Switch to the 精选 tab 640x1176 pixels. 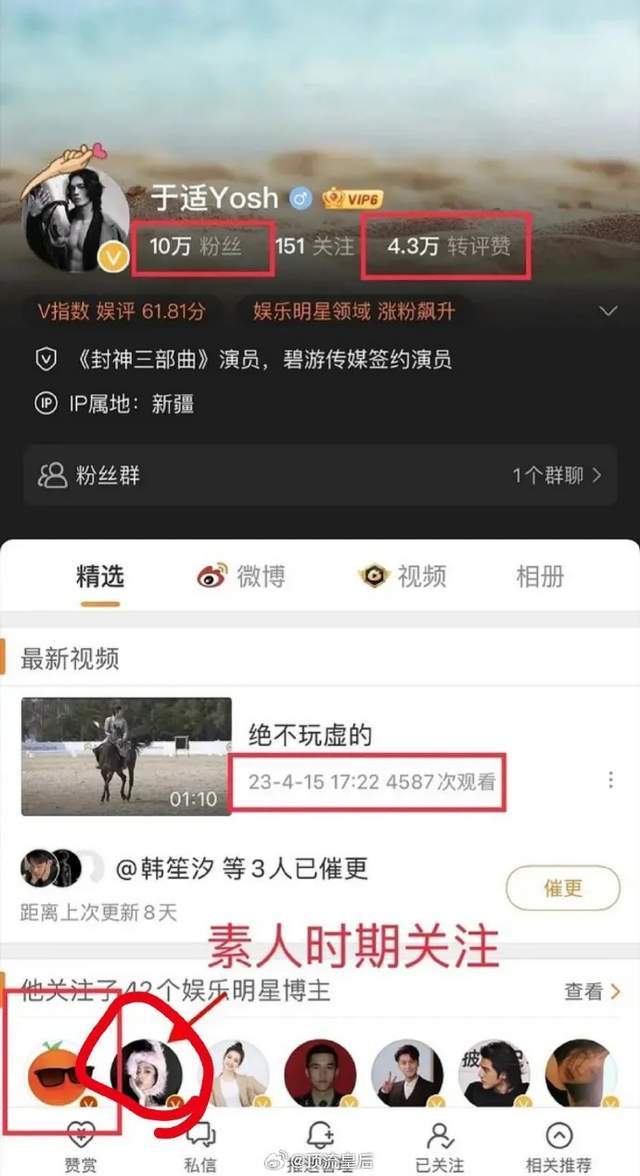pos(100,578)
